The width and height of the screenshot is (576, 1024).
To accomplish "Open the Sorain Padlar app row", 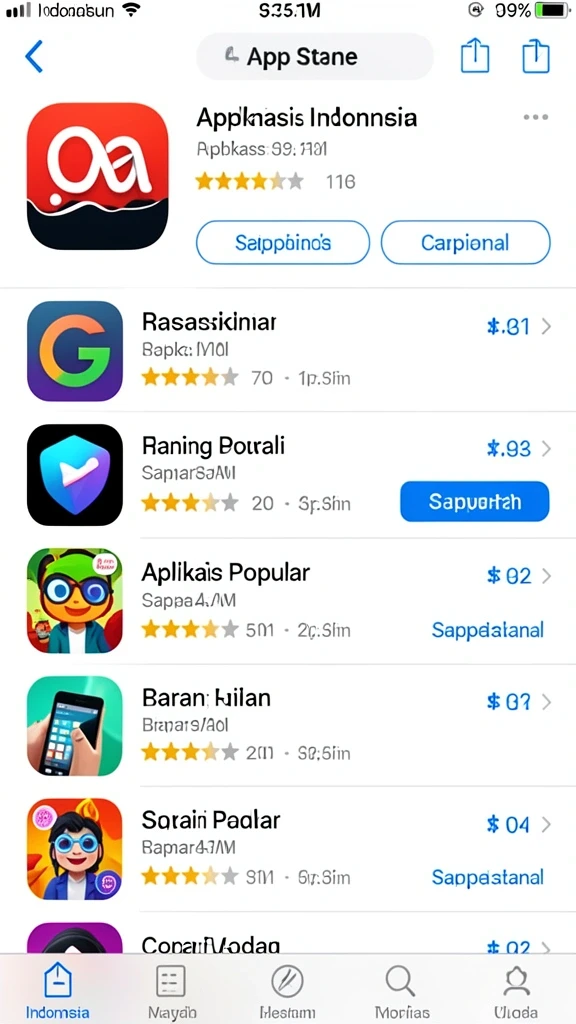I will 288,849.
